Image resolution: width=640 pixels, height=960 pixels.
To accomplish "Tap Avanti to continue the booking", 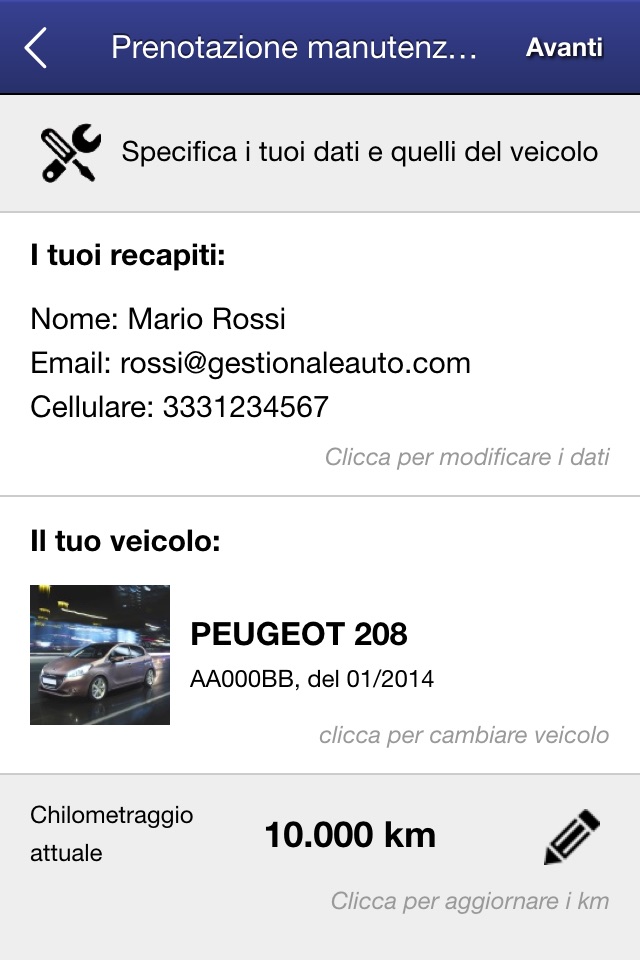I will tap(564, 48).
